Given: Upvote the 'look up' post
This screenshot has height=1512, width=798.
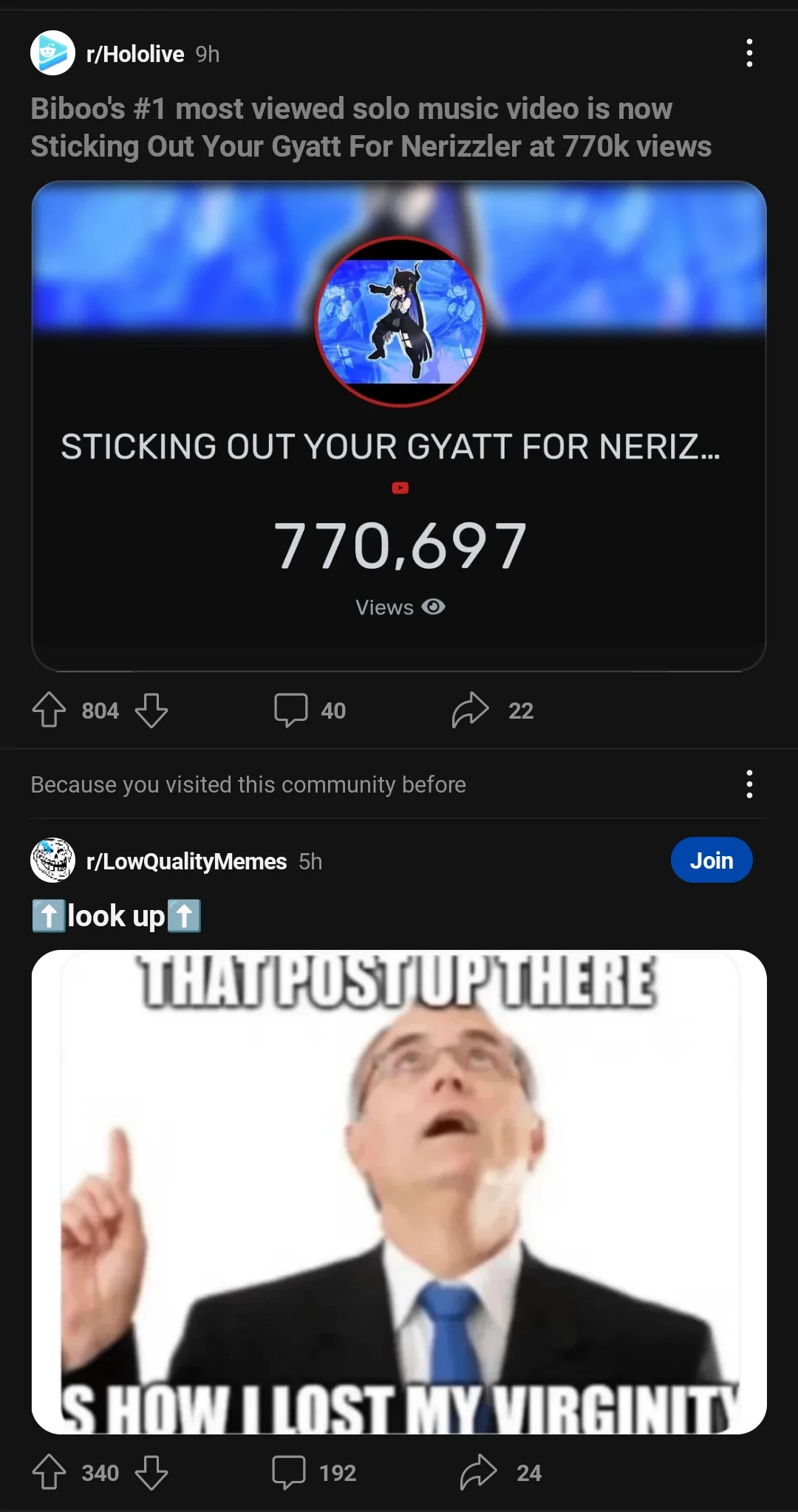Looking at the screenshot, I should click(x=50, y=1472).
